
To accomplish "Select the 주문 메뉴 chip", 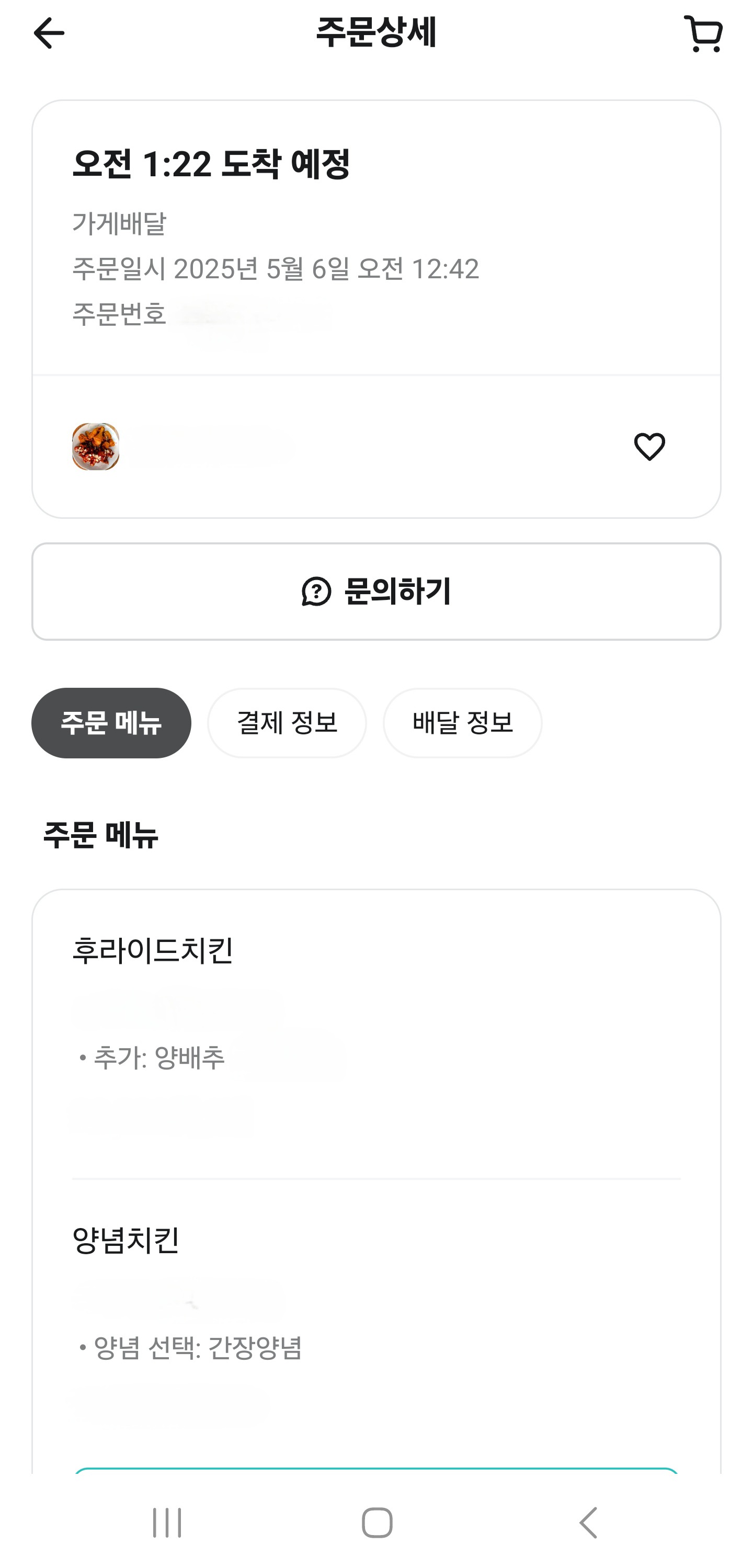I will pos(111,722).
